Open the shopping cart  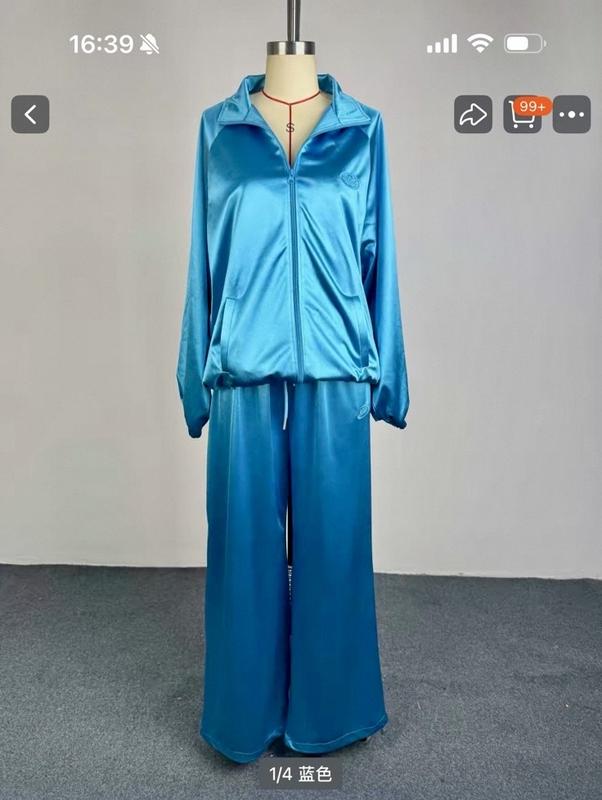click(523, 114)
